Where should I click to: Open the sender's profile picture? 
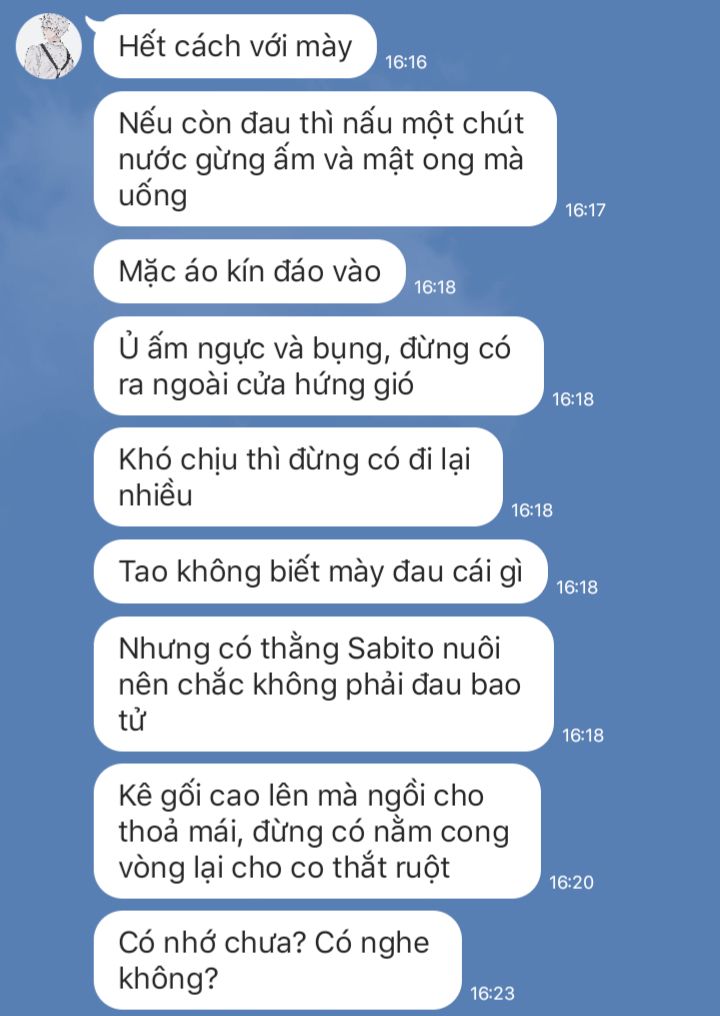[x=49, y=47]
